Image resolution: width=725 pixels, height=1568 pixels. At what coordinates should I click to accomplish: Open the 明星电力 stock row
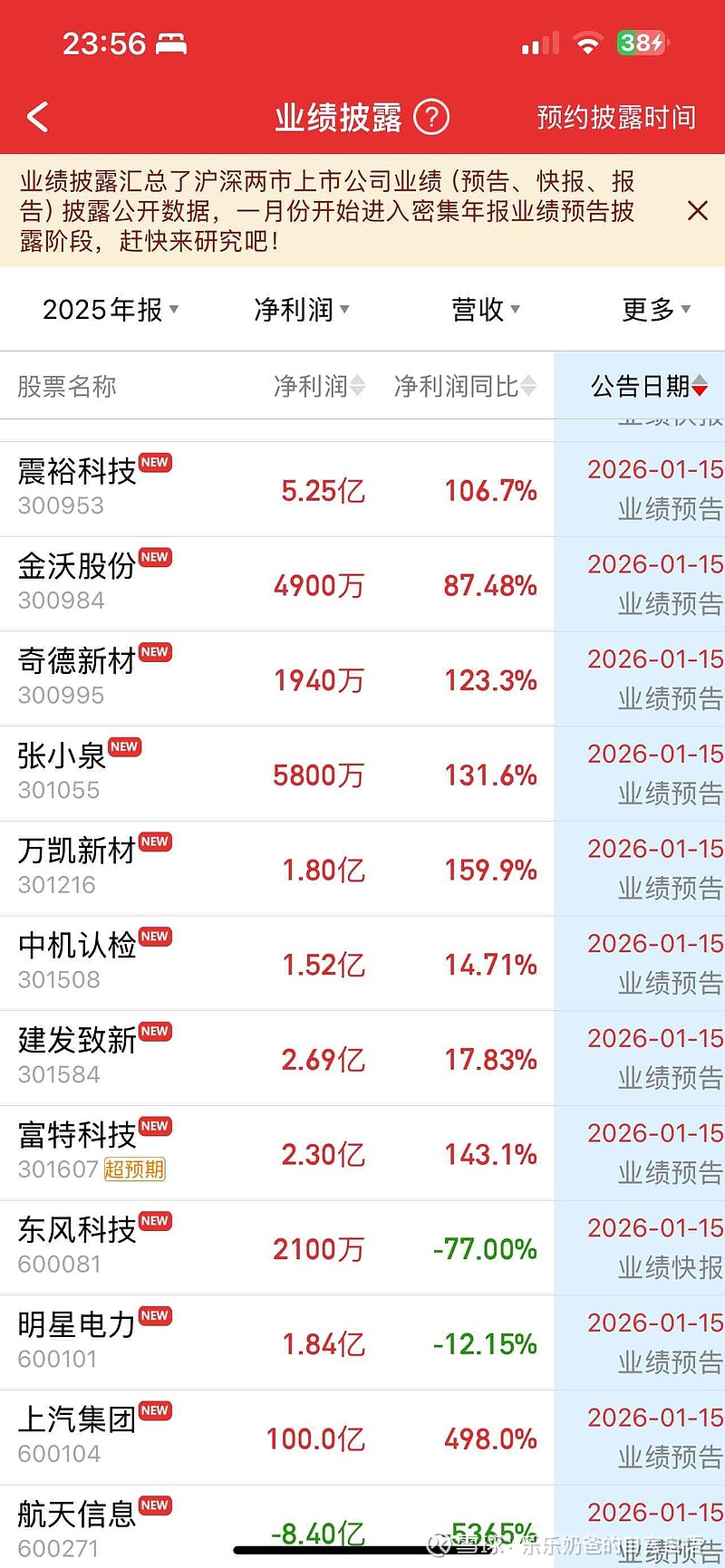pyautogui.click(x=78, y=1326)
